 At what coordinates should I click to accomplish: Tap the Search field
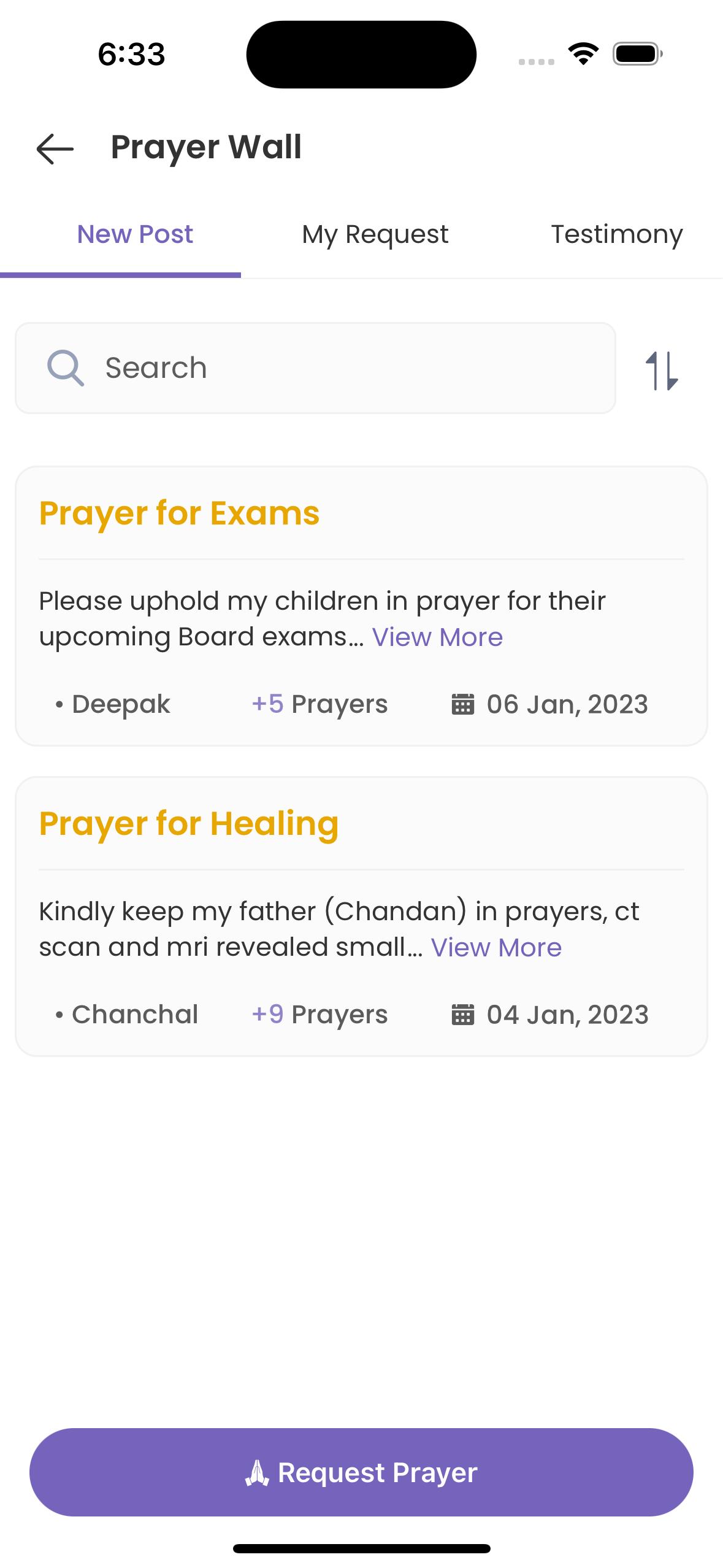(x=315, y=368)
